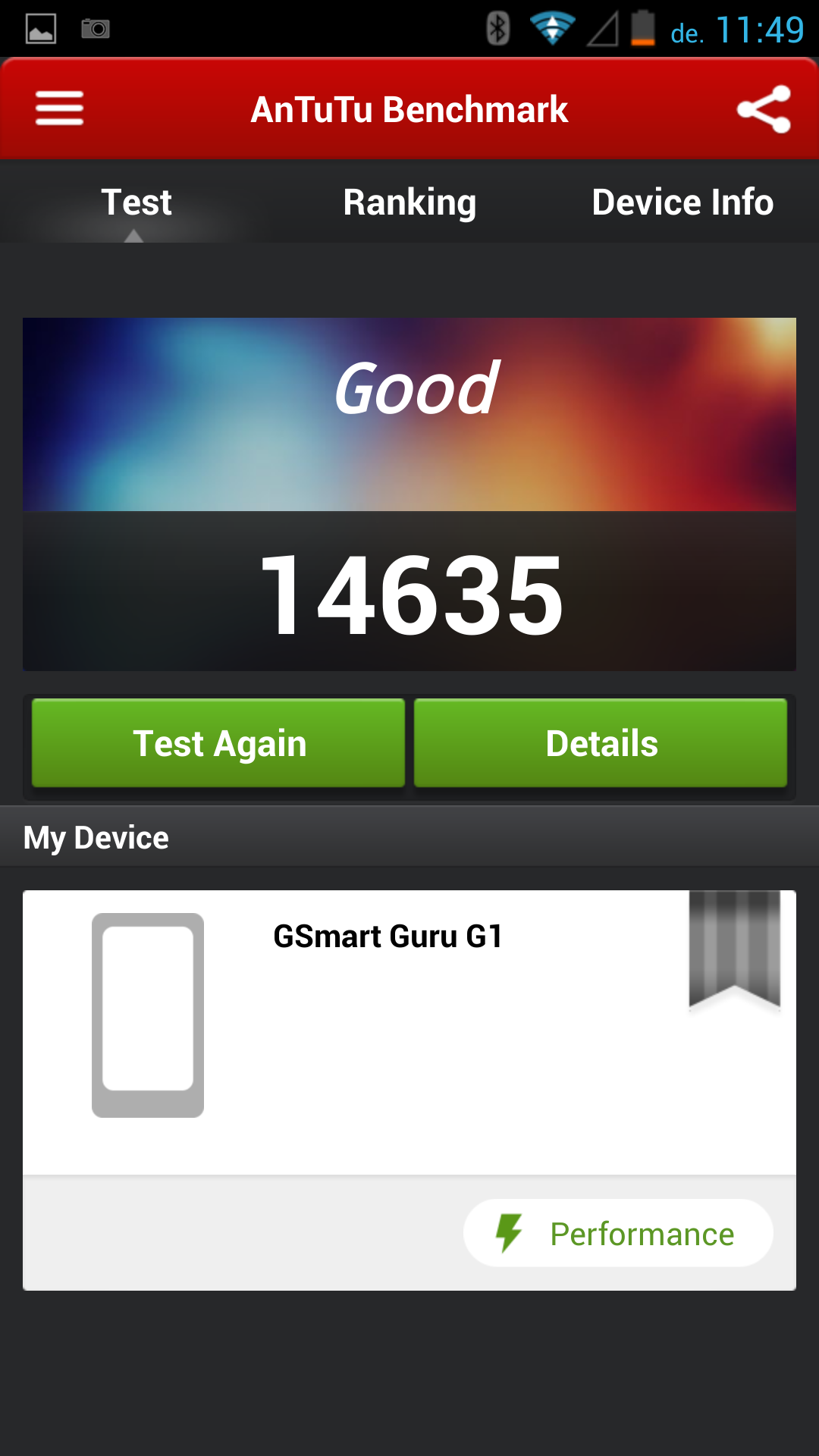Tap the Performance button

pyautogui.click(x=618, y=1233)
